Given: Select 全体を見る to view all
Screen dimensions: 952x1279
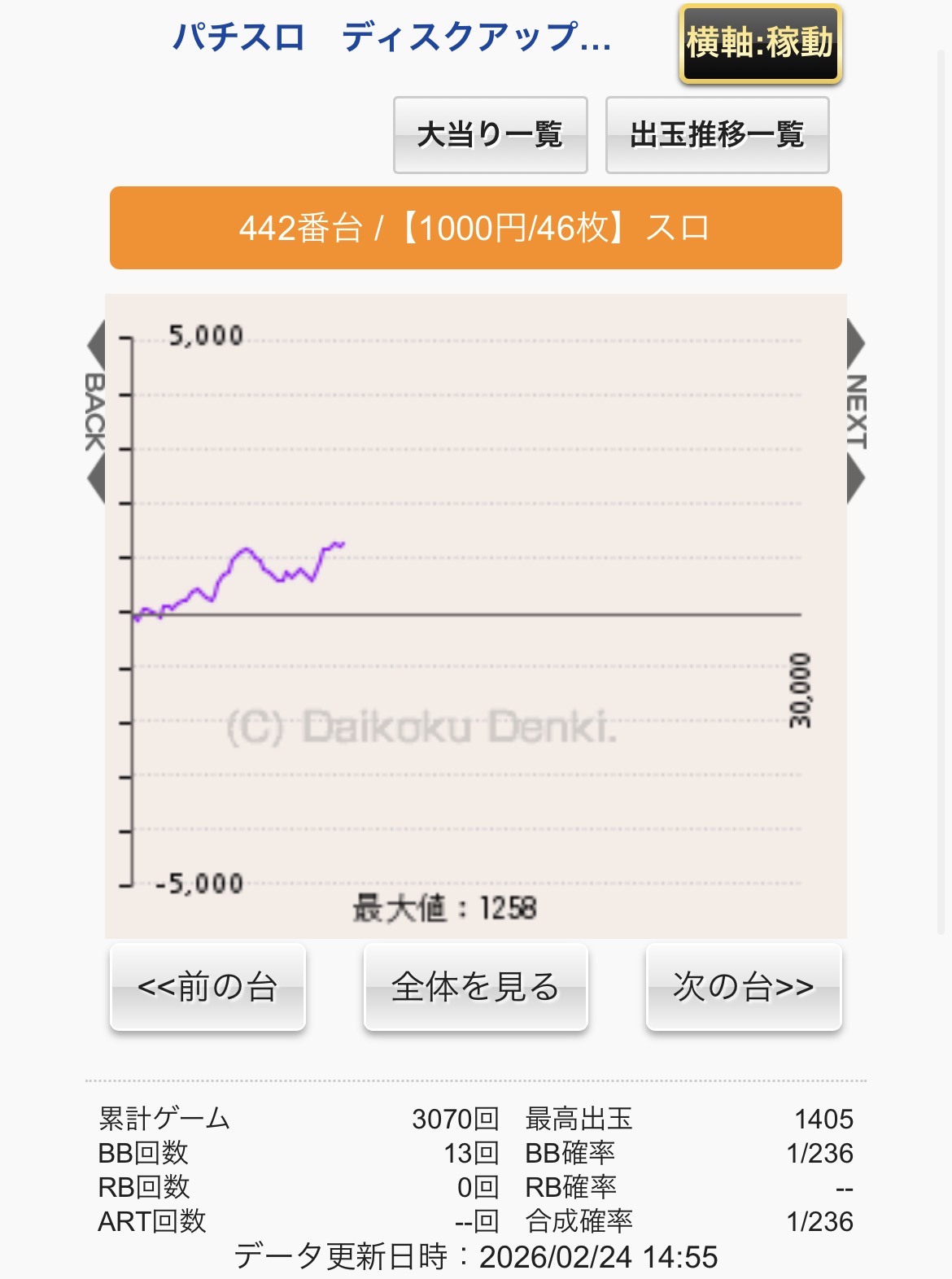Looking at the screenshot, I should coord(475,987).
